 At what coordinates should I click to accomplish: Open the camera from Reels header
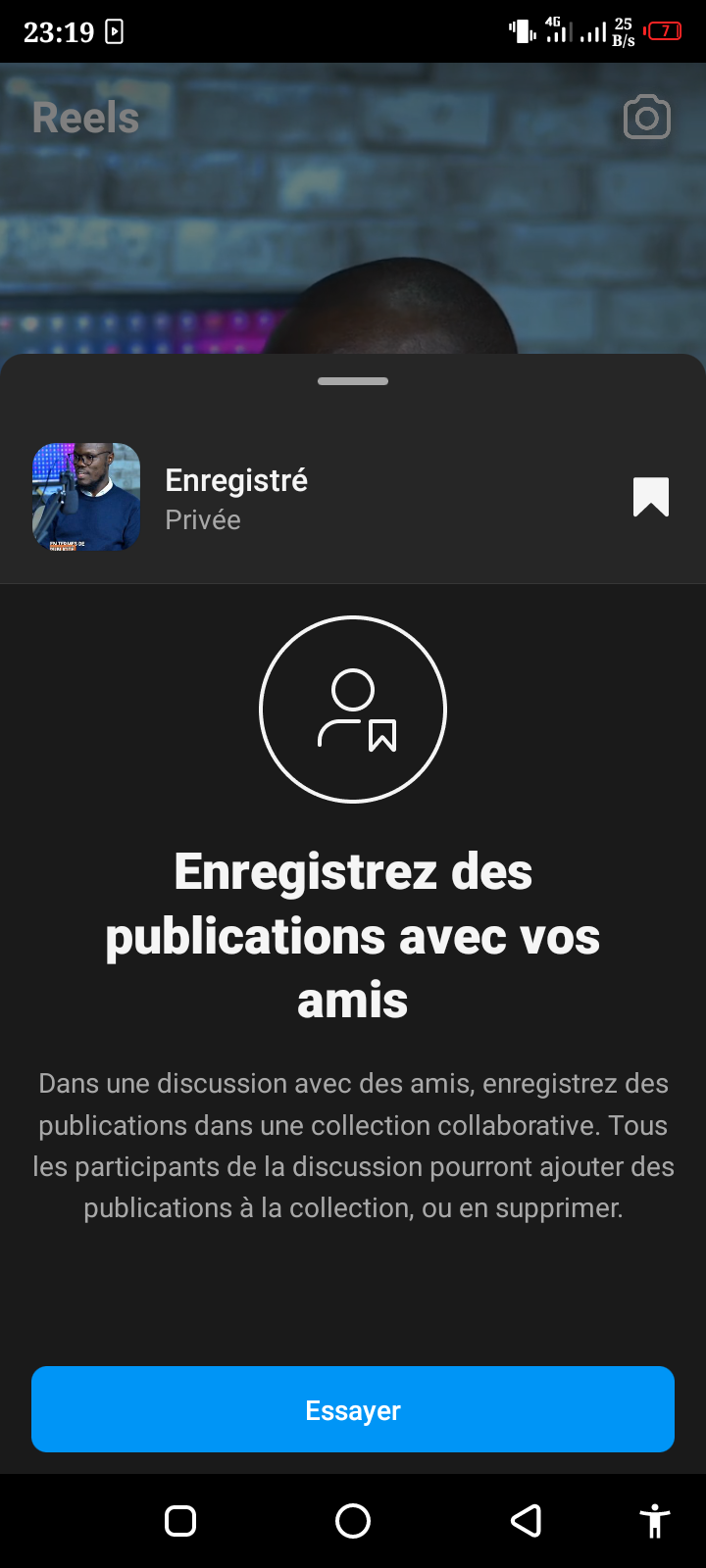tap(647, 118)
